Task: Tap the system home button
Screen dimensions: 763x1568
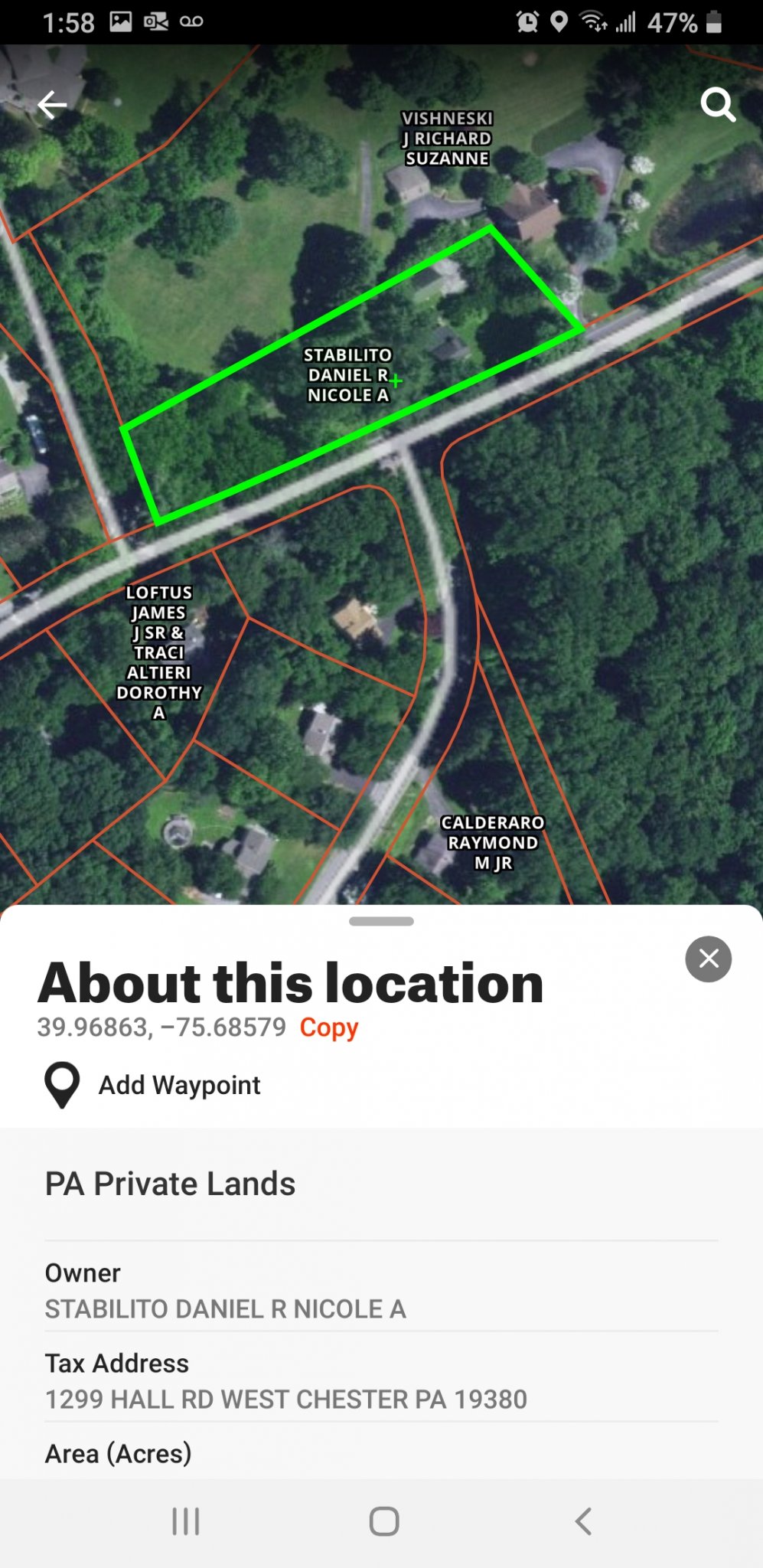Action: [384, 1521]
